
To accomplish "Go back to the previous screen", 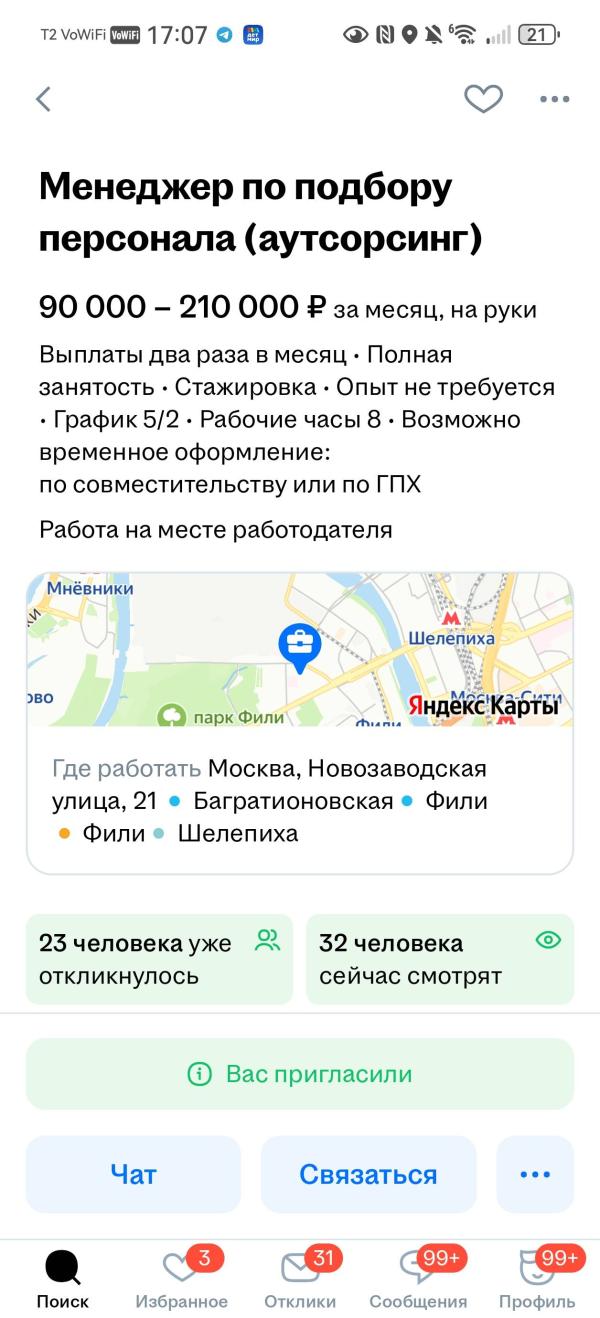I will pyautogui.click(x=43, y=99).
